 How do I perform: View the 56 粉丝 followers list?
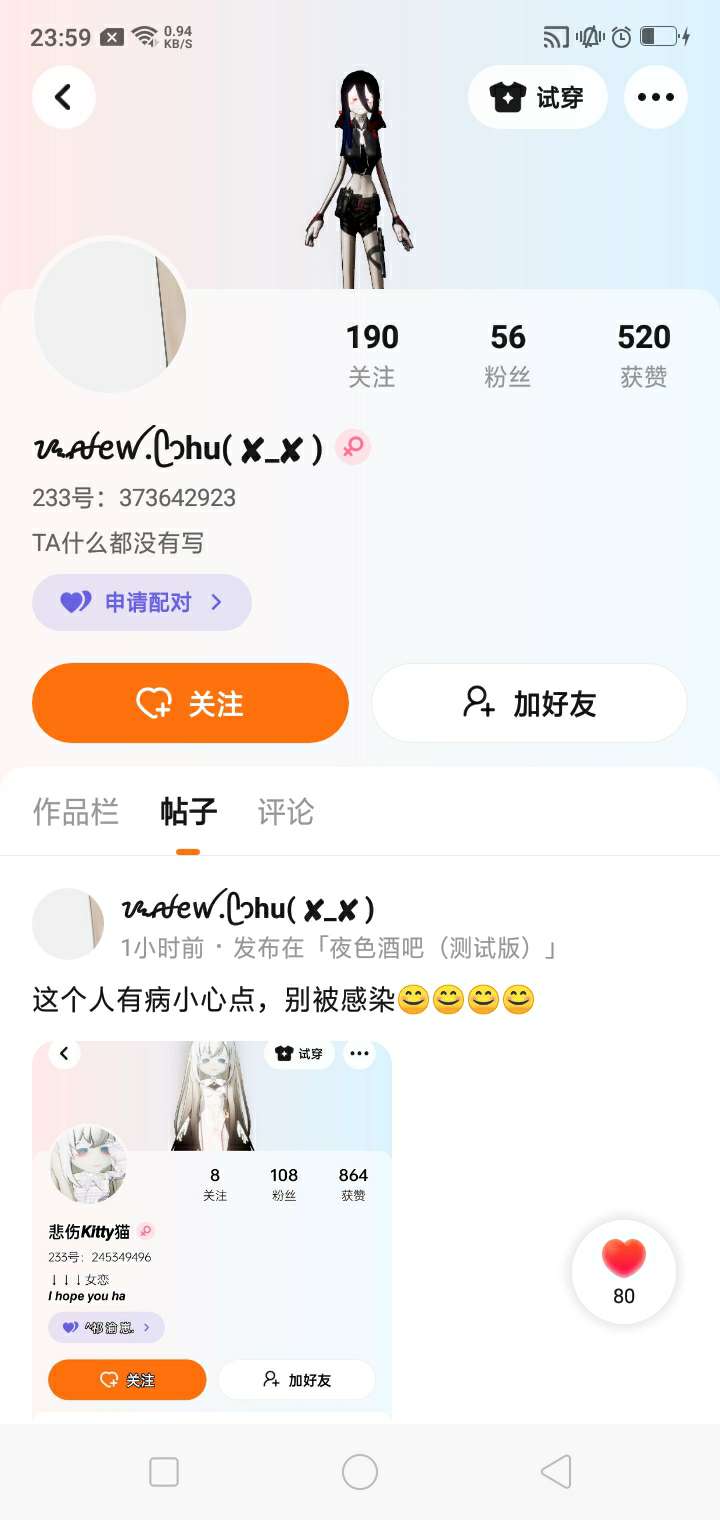click(x=508, y=355)
